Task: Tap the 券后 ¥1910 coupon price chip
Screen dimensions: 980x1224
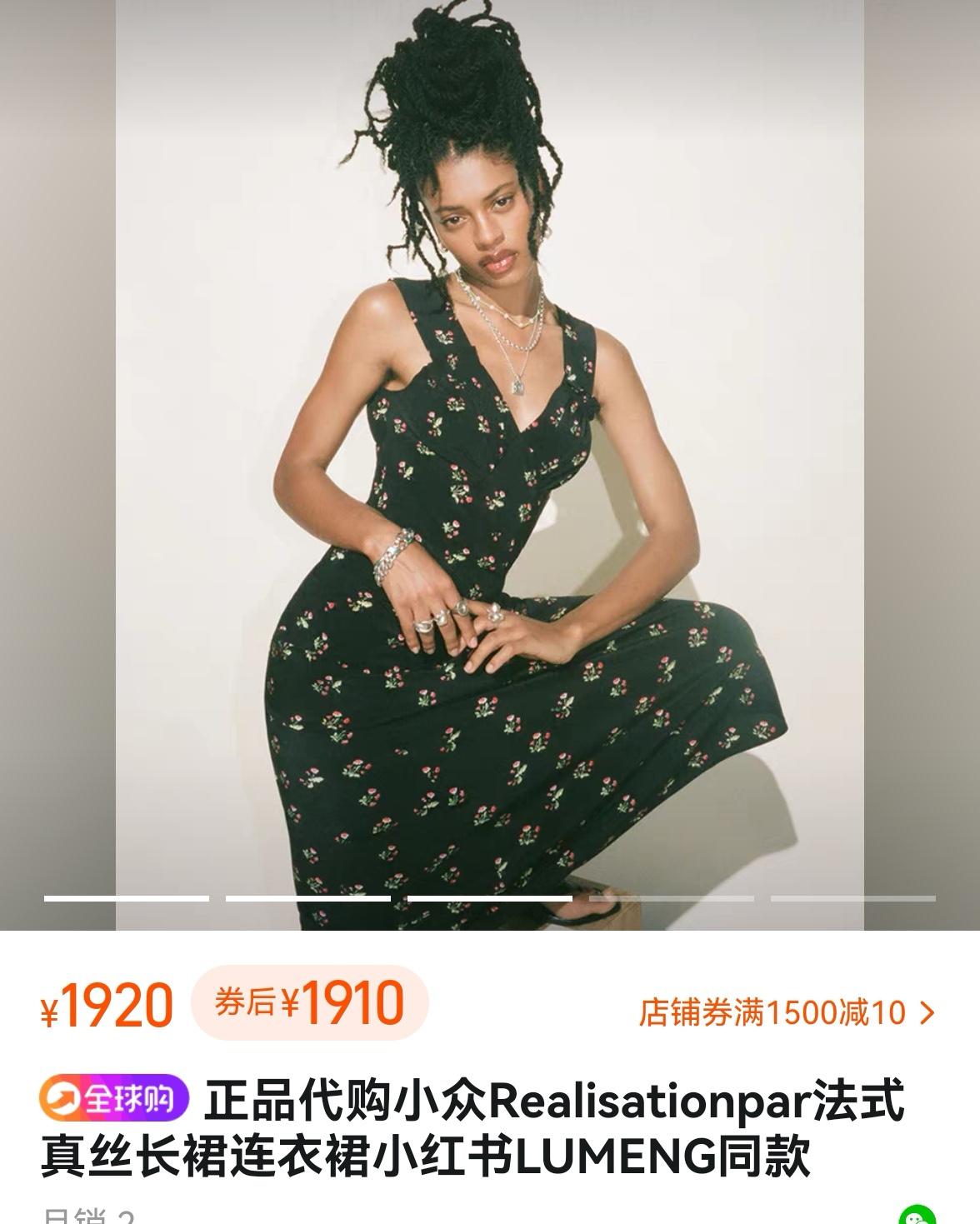Action: 309,1002
